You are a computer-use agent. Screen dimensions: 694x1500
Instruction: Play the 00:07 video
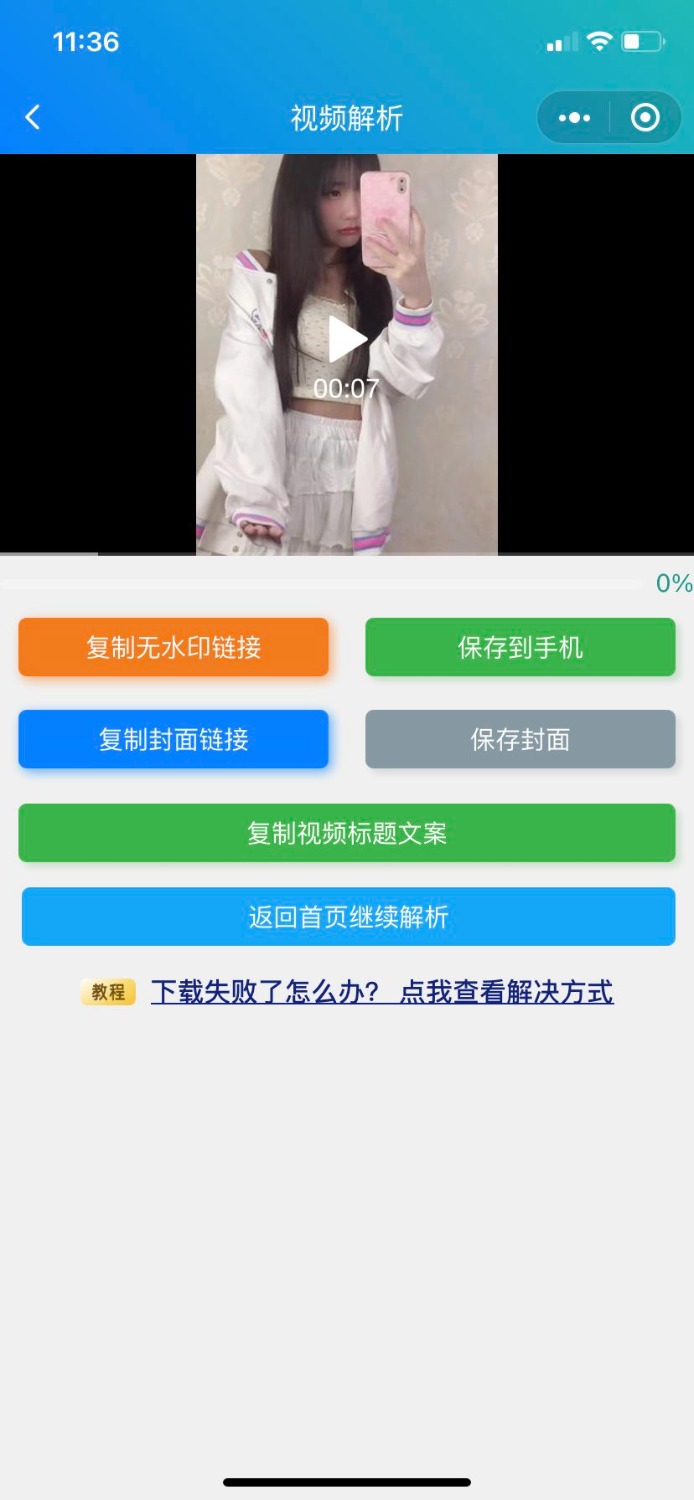[347, 340]
